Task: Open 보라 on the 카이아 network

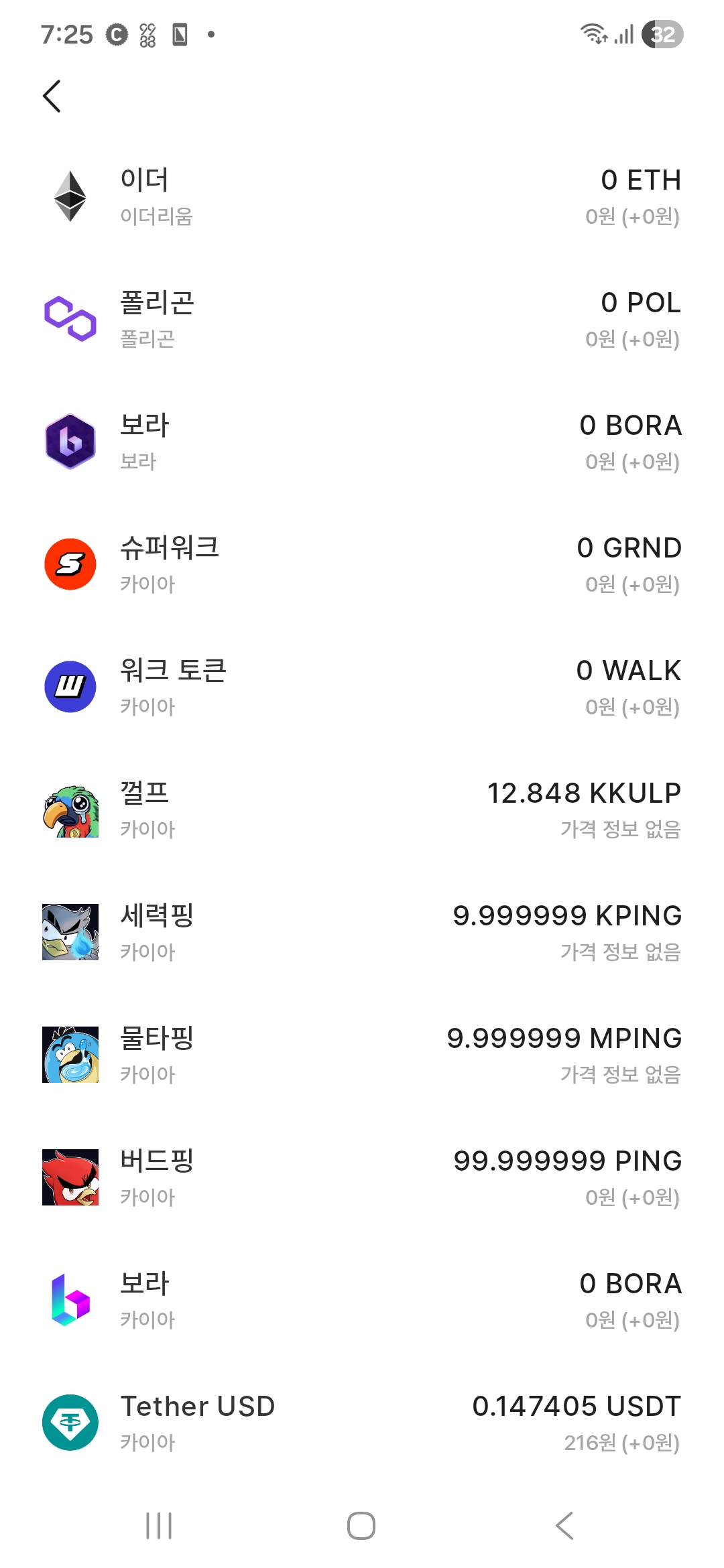Action: (362, 1301)
